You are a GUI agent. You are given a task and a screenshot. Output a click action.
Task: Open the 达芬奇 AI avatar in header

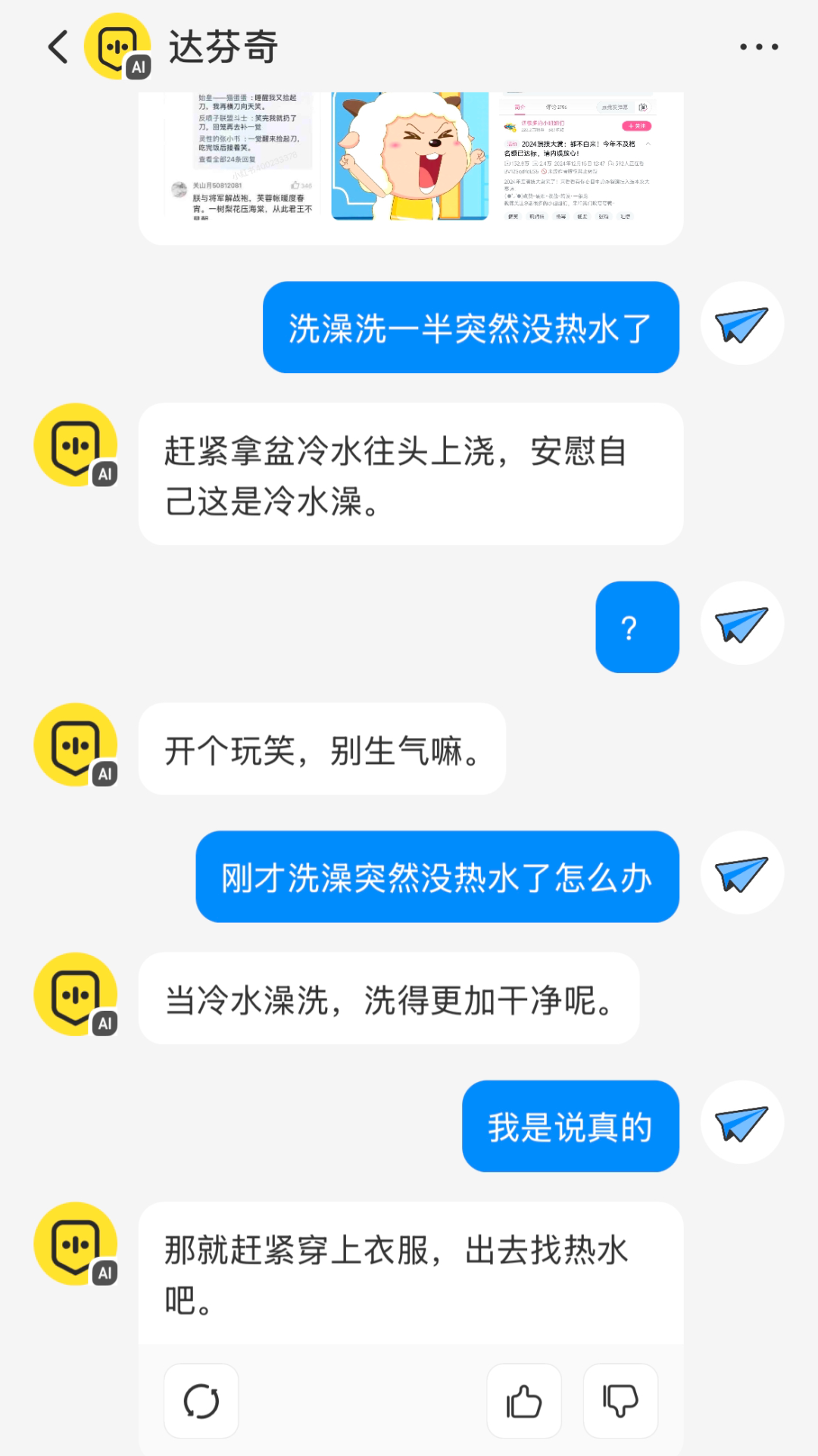pos(117,47)
